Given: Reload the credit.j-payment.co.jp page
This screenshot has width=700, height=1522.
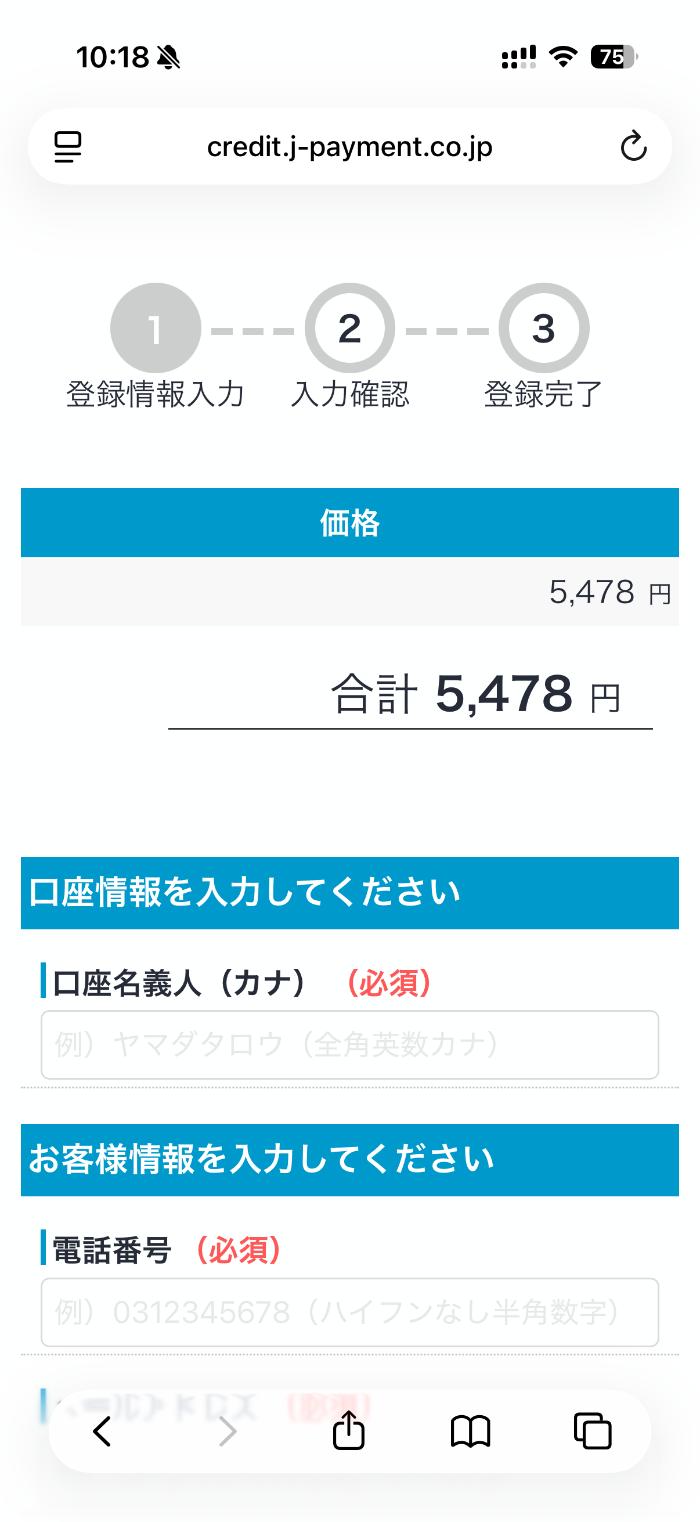Looking at the screenshot, I should click(x=633, y=148).
